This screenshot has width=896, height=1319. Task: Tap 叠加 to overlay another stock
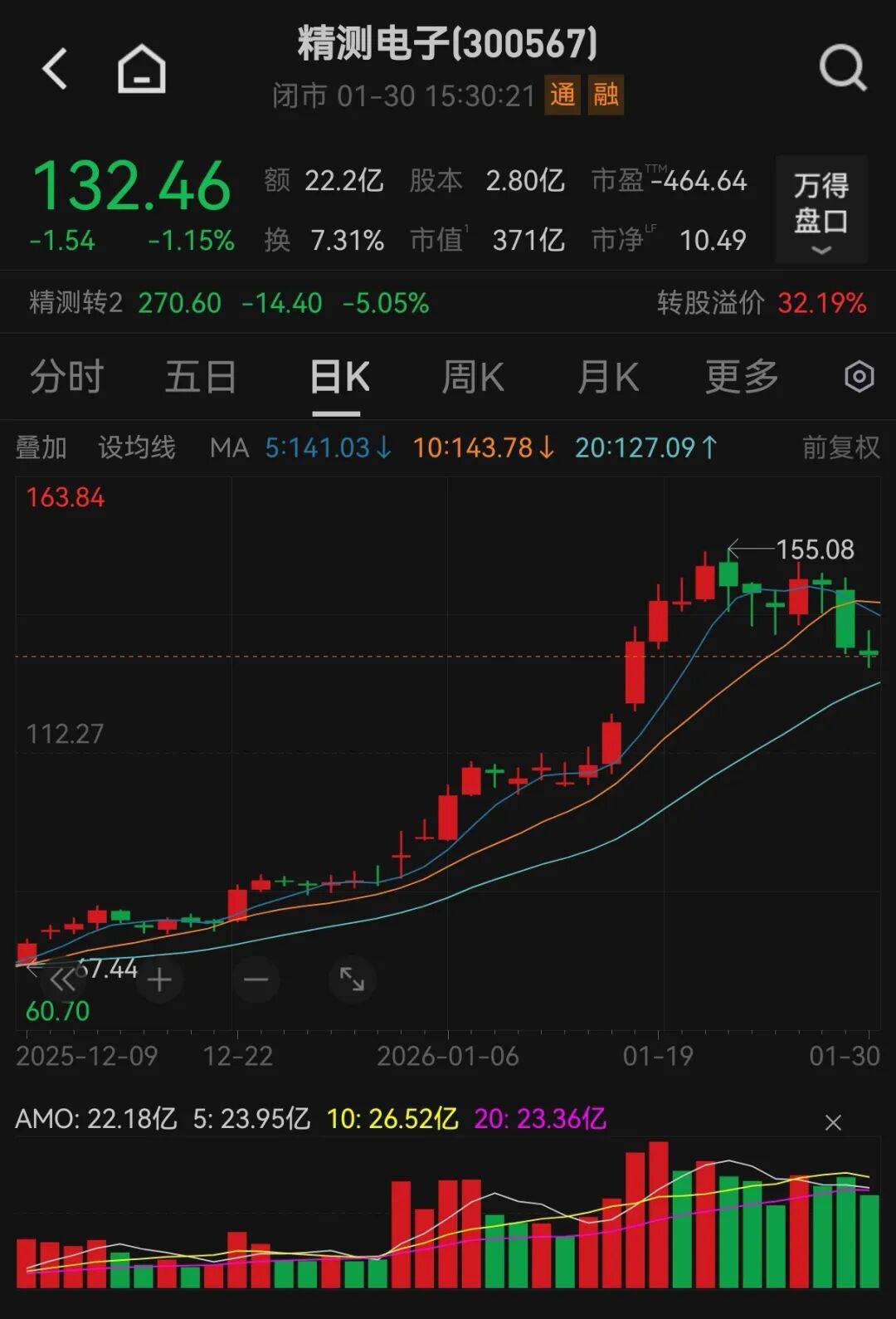[x=41, y=448]
